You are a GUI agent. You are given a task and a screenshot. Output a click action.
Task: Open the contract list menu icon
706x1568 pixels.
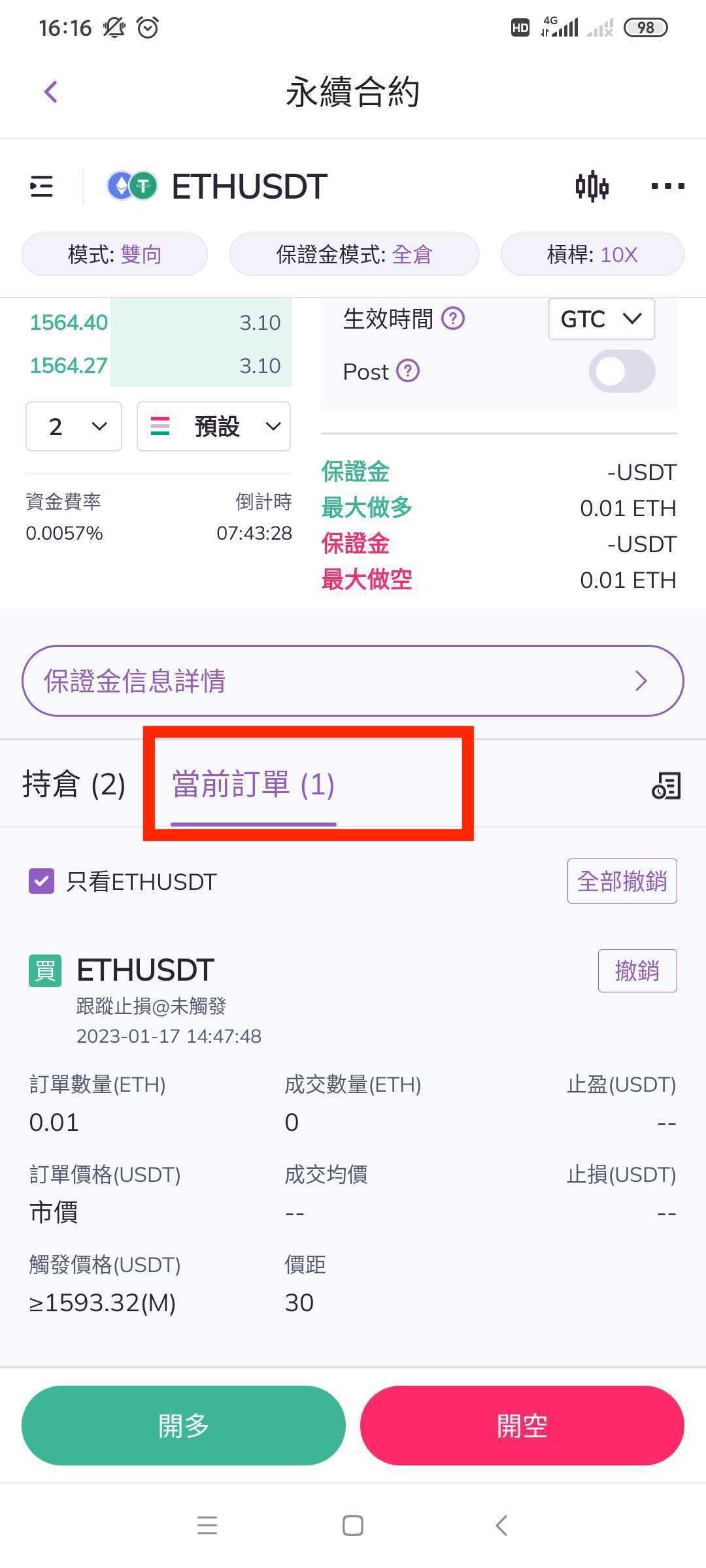42,187
